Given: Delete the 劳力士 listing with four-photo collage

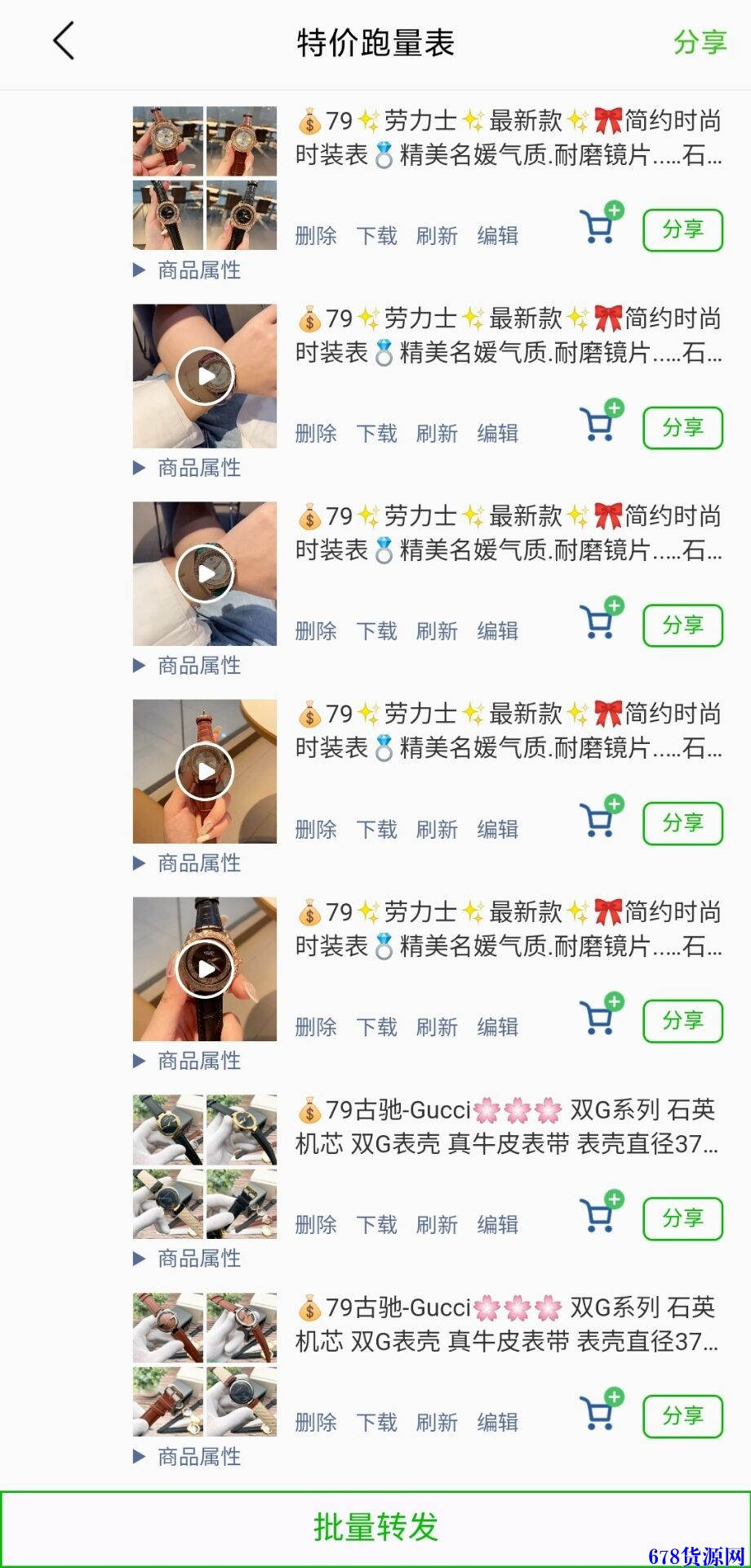Looking at the screenshot, I should [x=316, y=236].
